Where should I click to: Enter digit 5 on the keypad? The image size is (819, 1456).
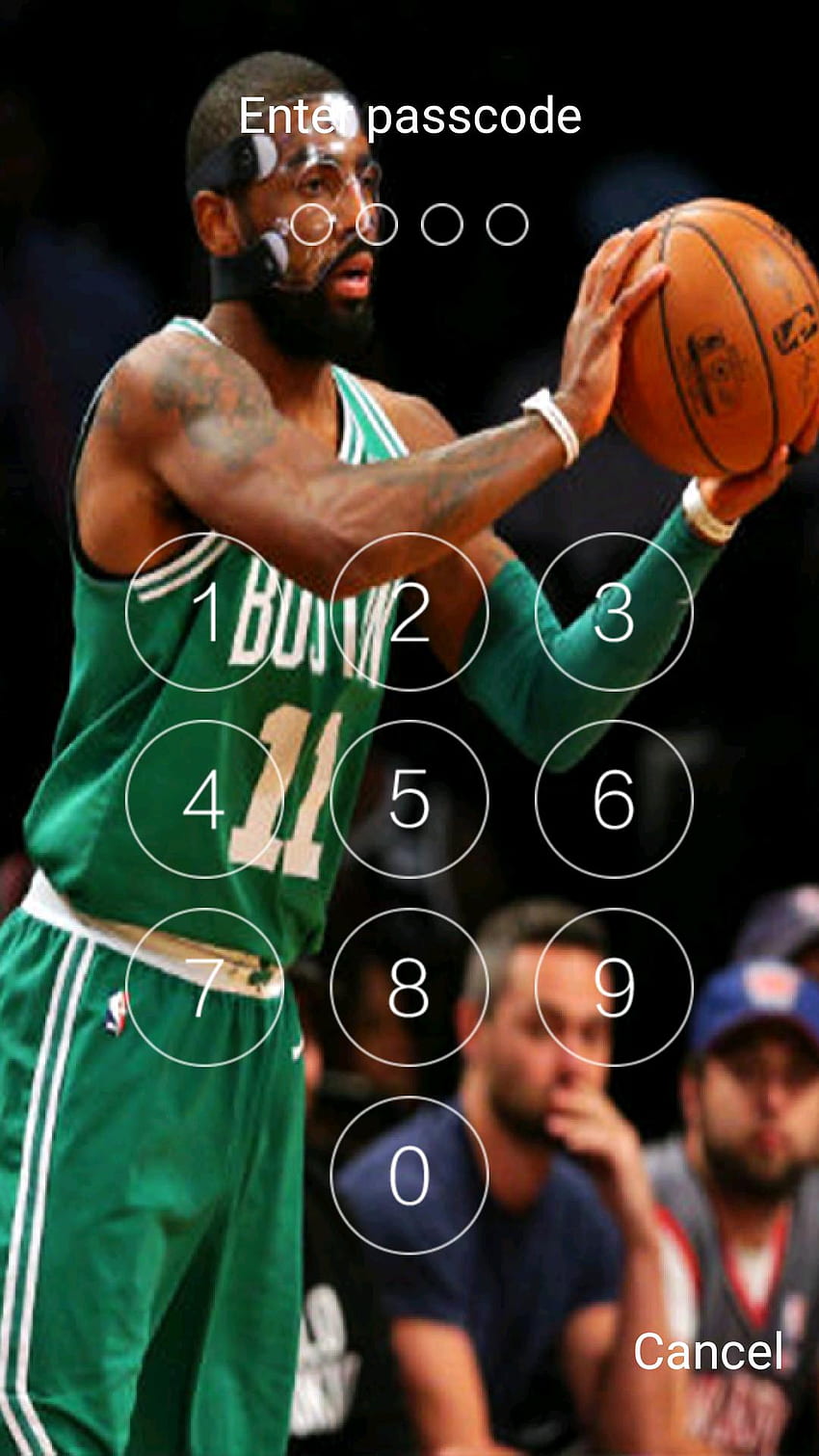[409, 799]
